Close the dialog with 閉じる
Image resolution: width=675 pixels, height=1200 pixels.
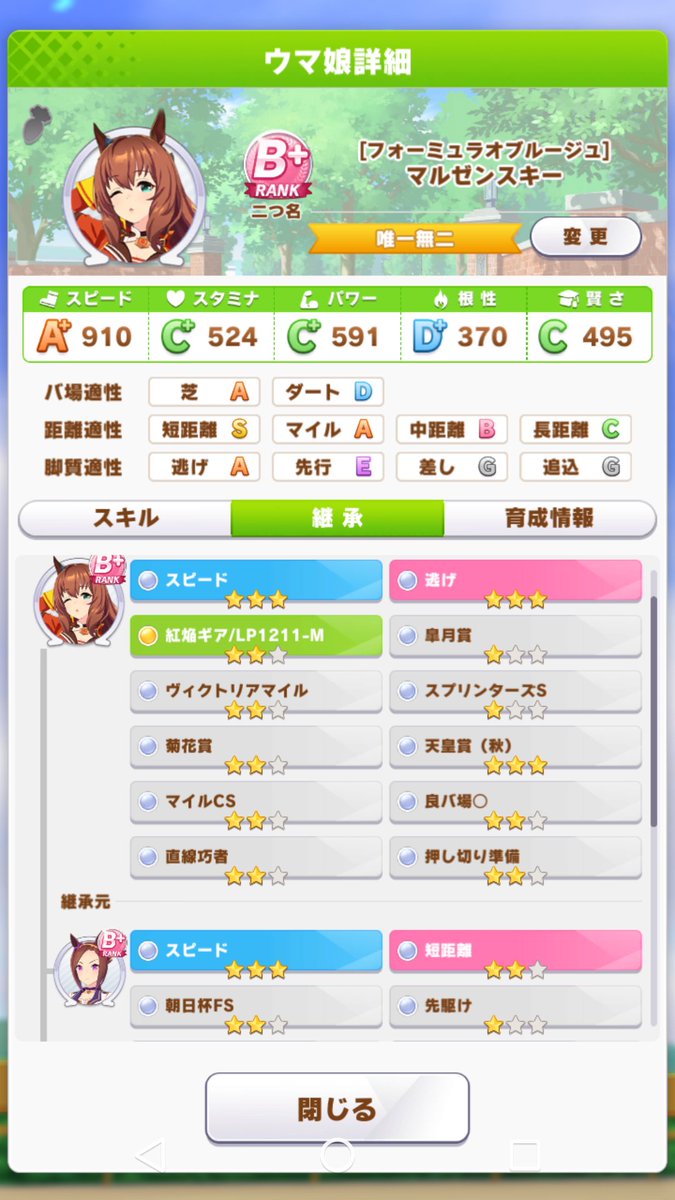(x=337, y=1108)
